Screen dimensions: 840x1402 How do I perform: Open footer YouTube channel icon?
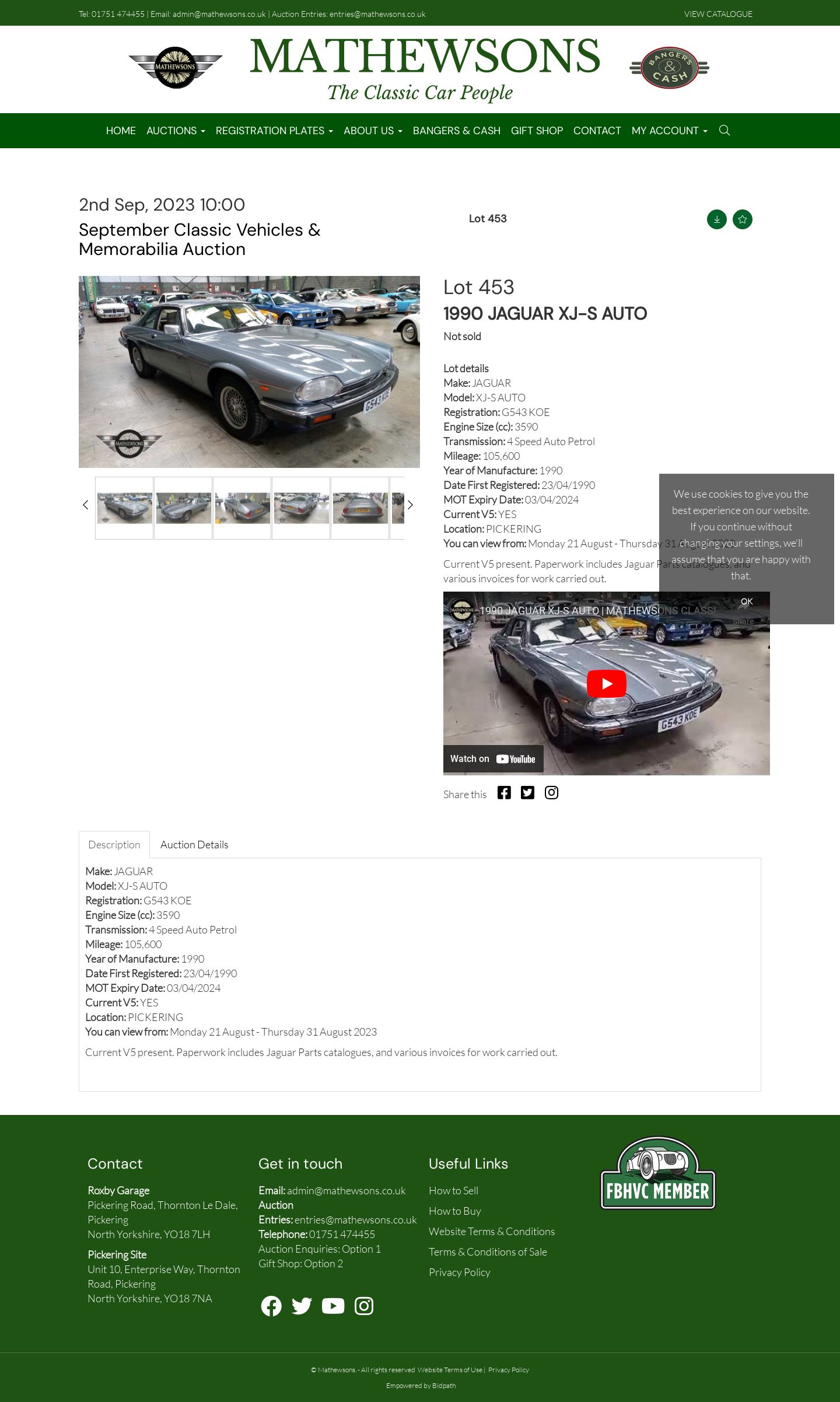[333, 1306]
